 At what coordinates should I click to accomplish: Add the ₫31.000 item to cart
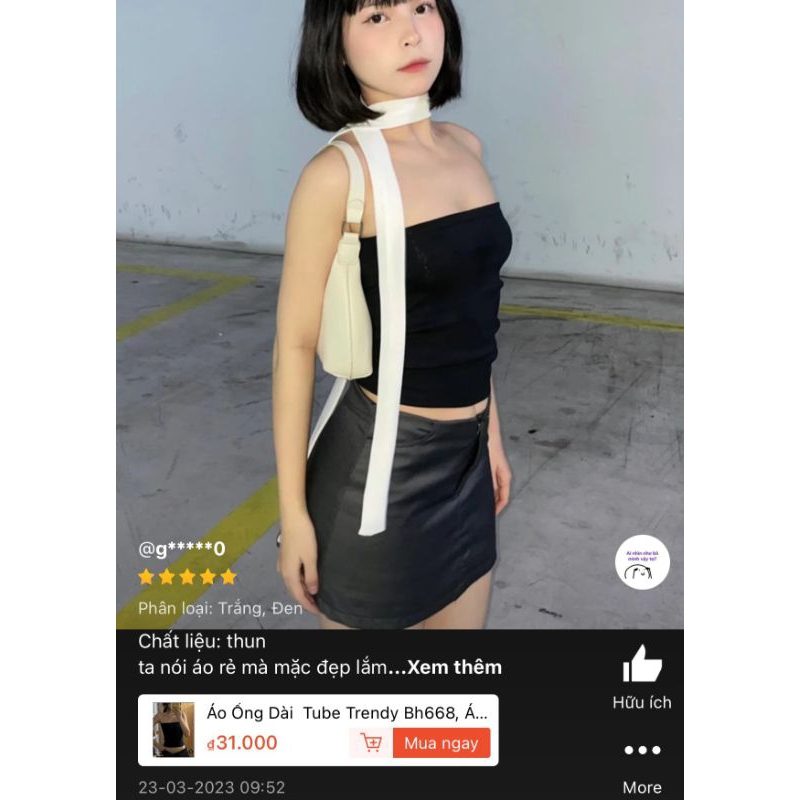click(371, 743)
